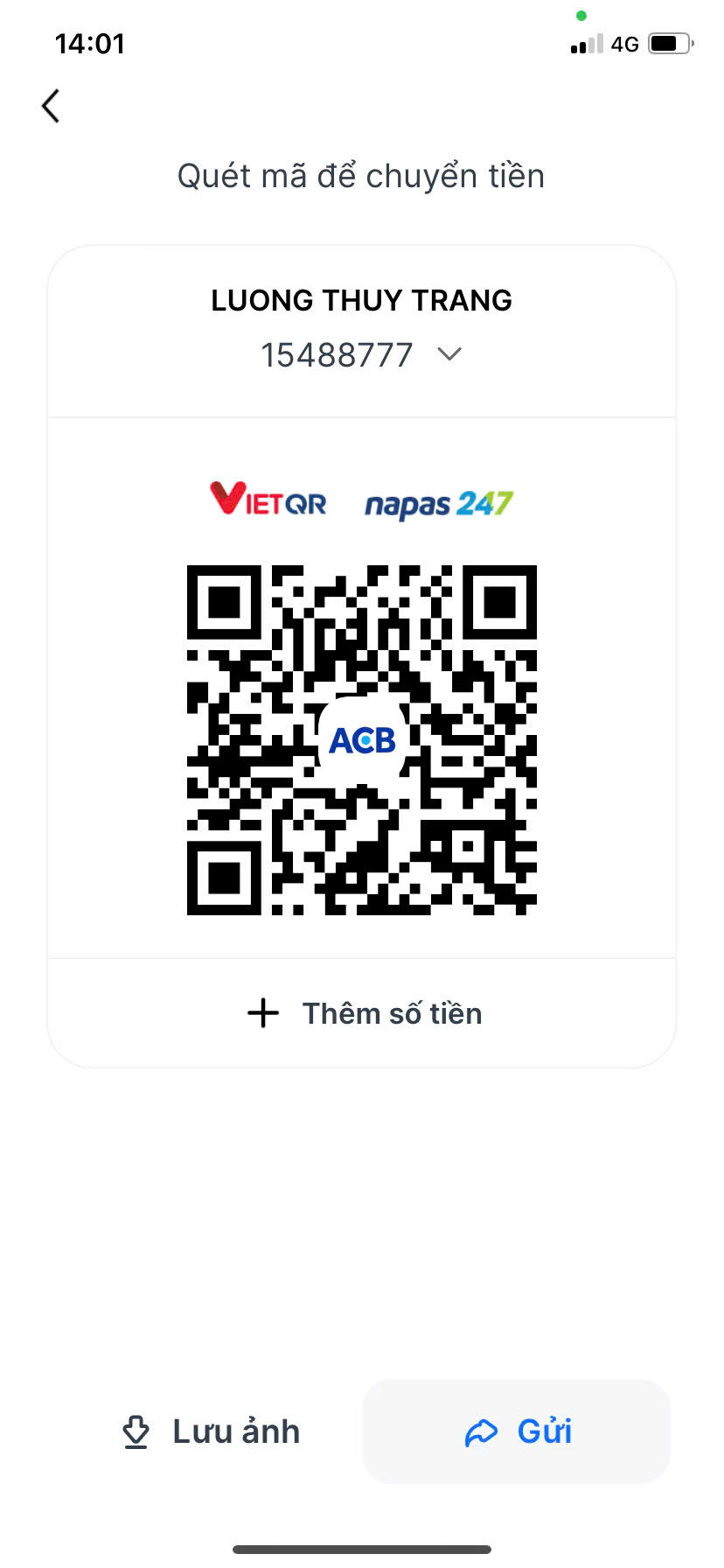Save the QR image with Lưu ảnh
The image size is (724, 1568).
(x=211, y=1431)
